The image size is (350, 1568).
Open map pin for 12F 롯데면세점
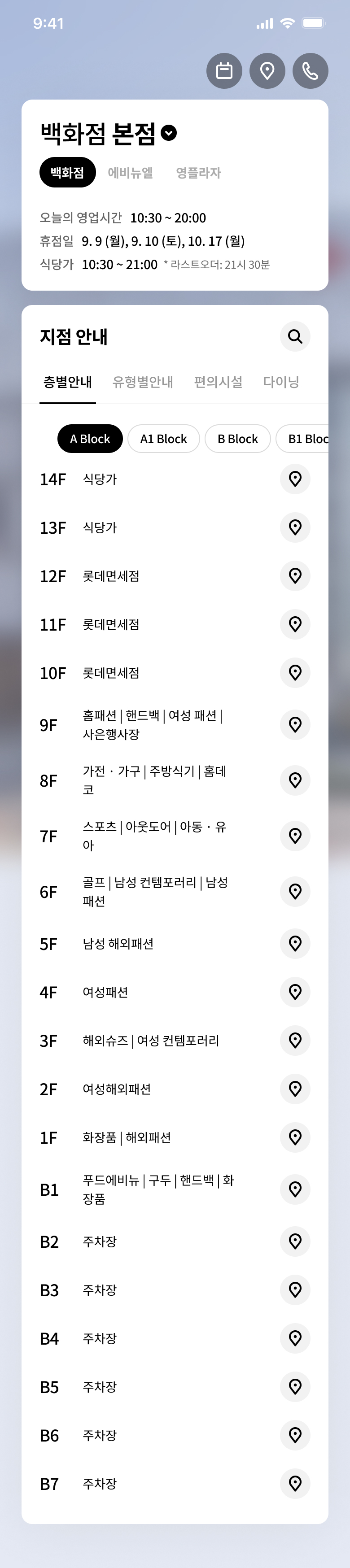click(295, 576)
